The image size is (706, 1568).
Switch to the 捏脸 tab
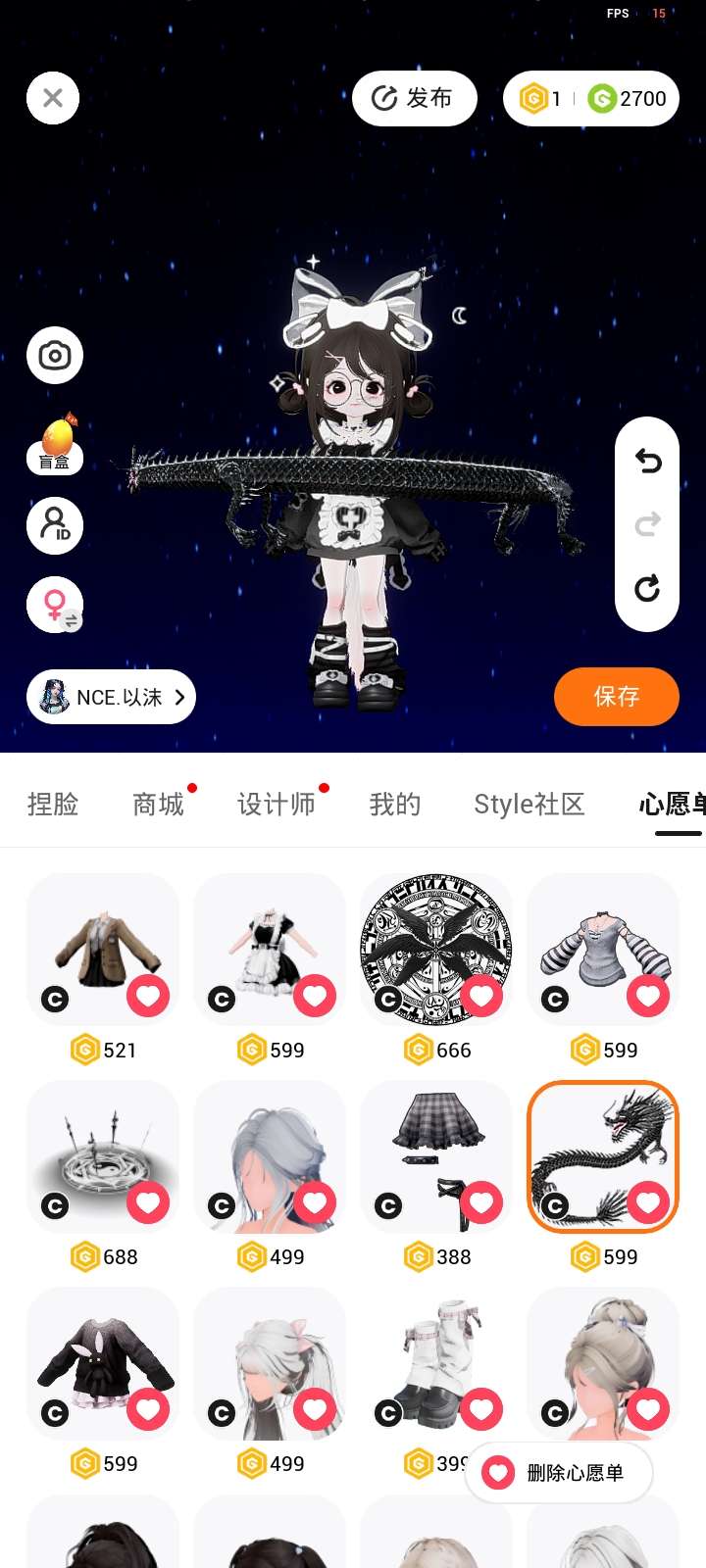[x=53, y=805]
